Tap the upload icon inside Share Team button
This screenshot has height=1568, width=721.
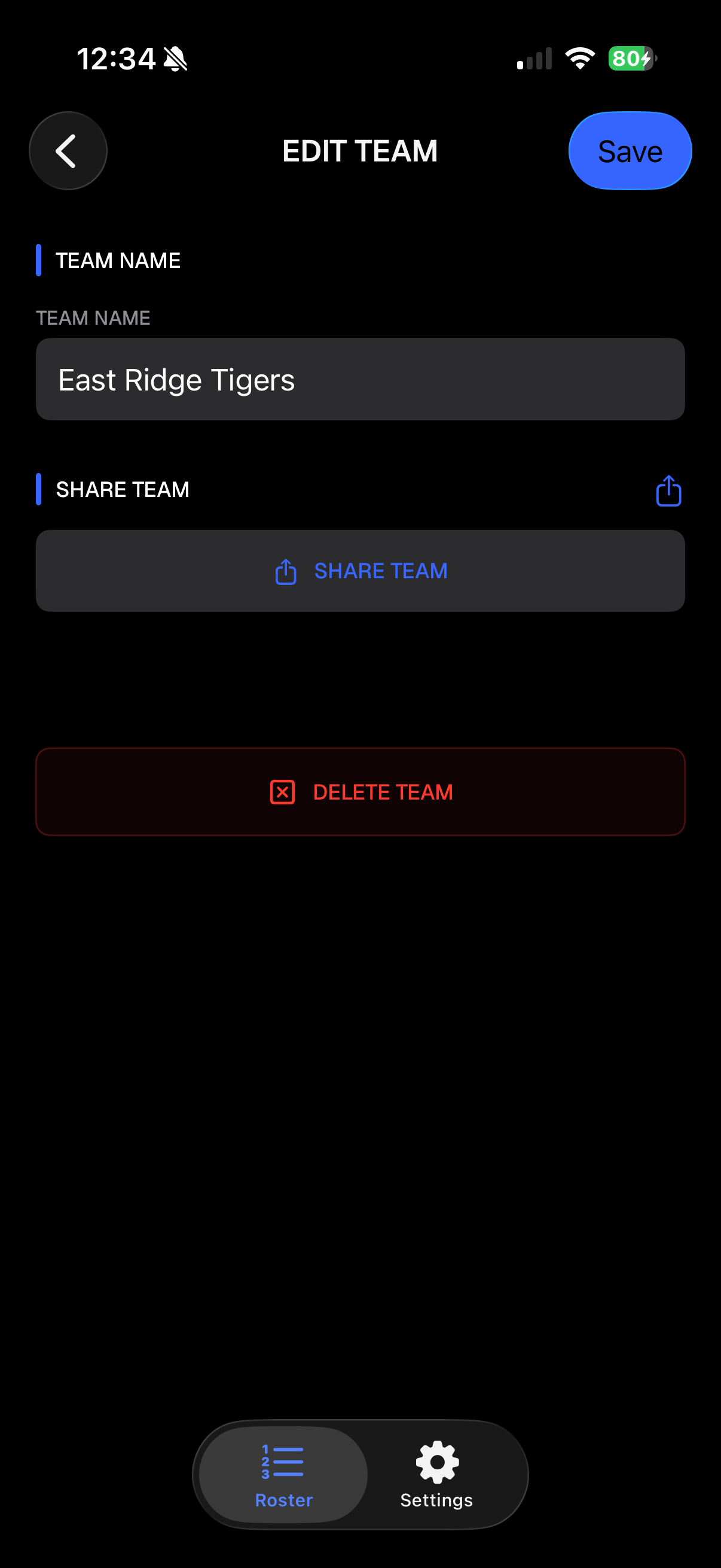tap(285, 571)
